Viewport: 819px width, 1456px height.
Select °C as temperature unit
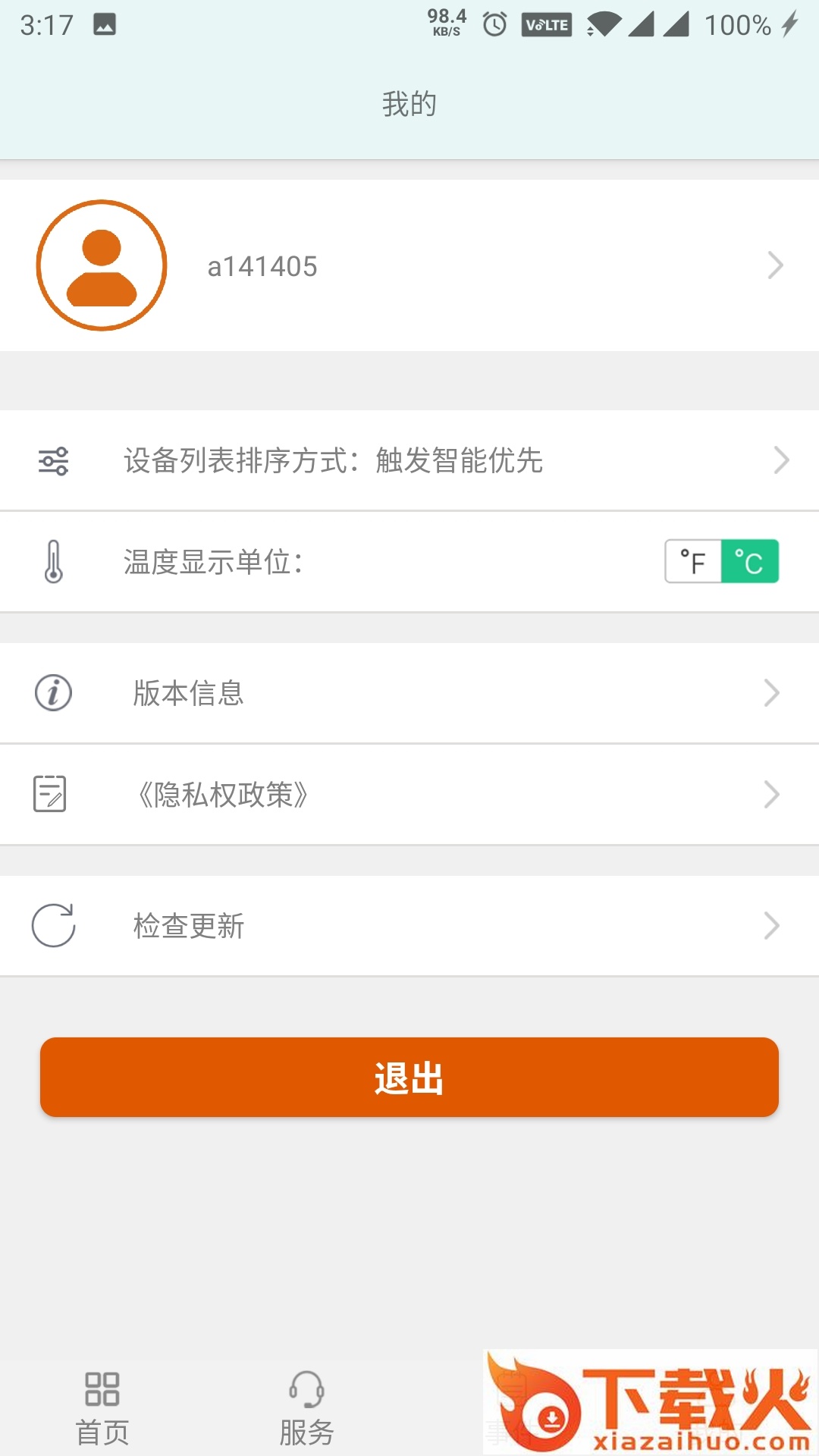point(749,562)
